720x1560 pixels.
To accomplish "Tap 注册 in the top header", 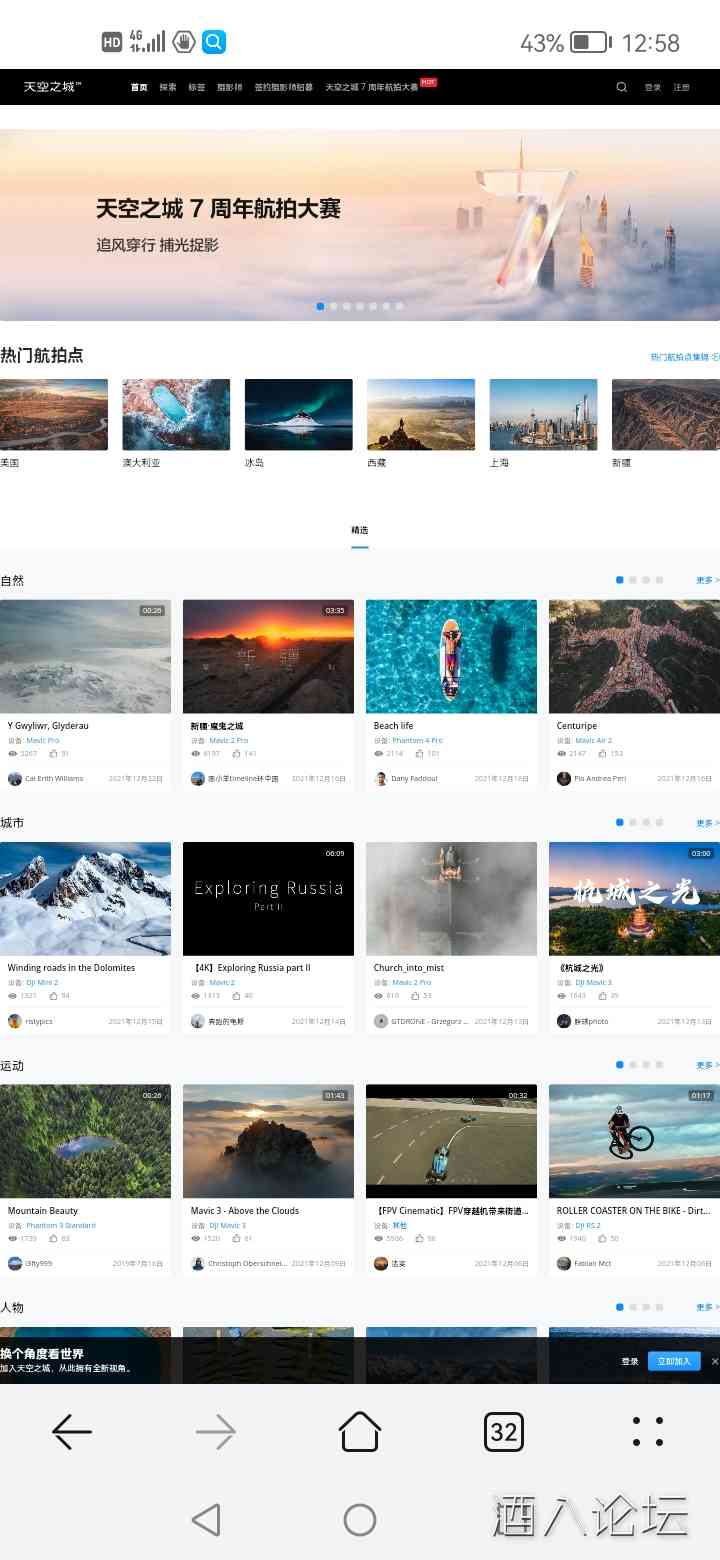I will (681, 87).
